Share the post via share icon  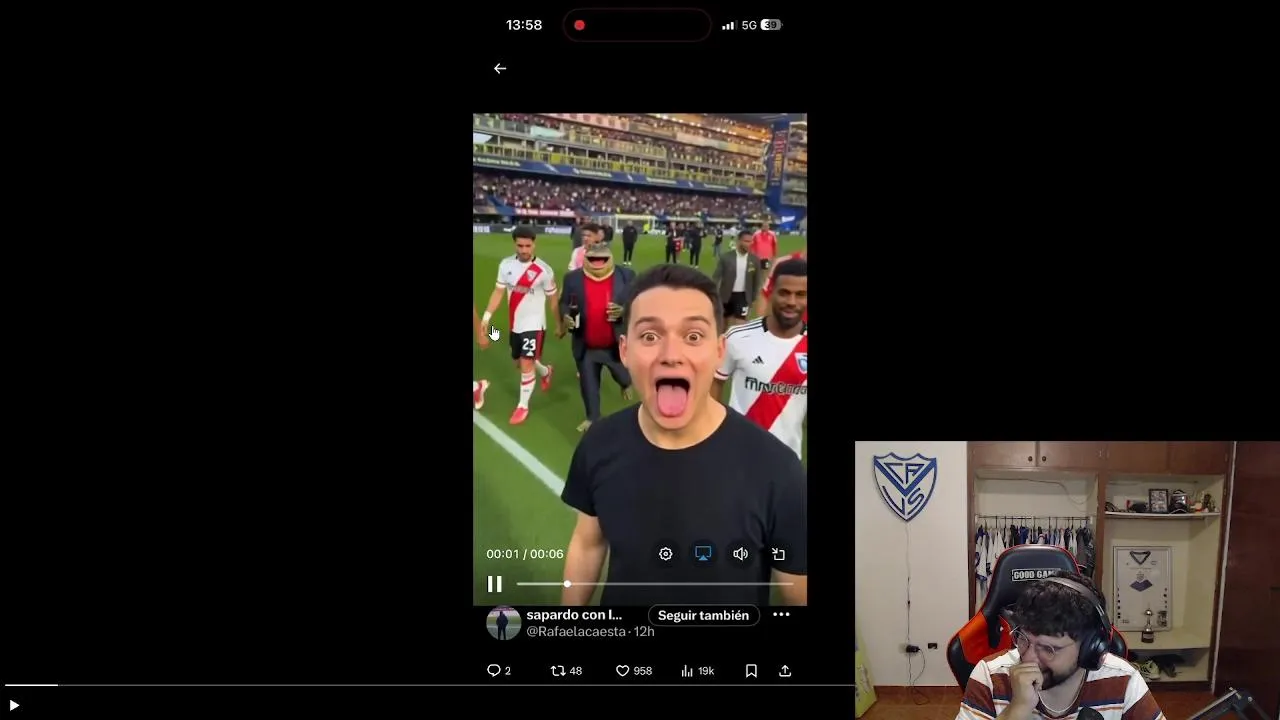pos(785,671)
